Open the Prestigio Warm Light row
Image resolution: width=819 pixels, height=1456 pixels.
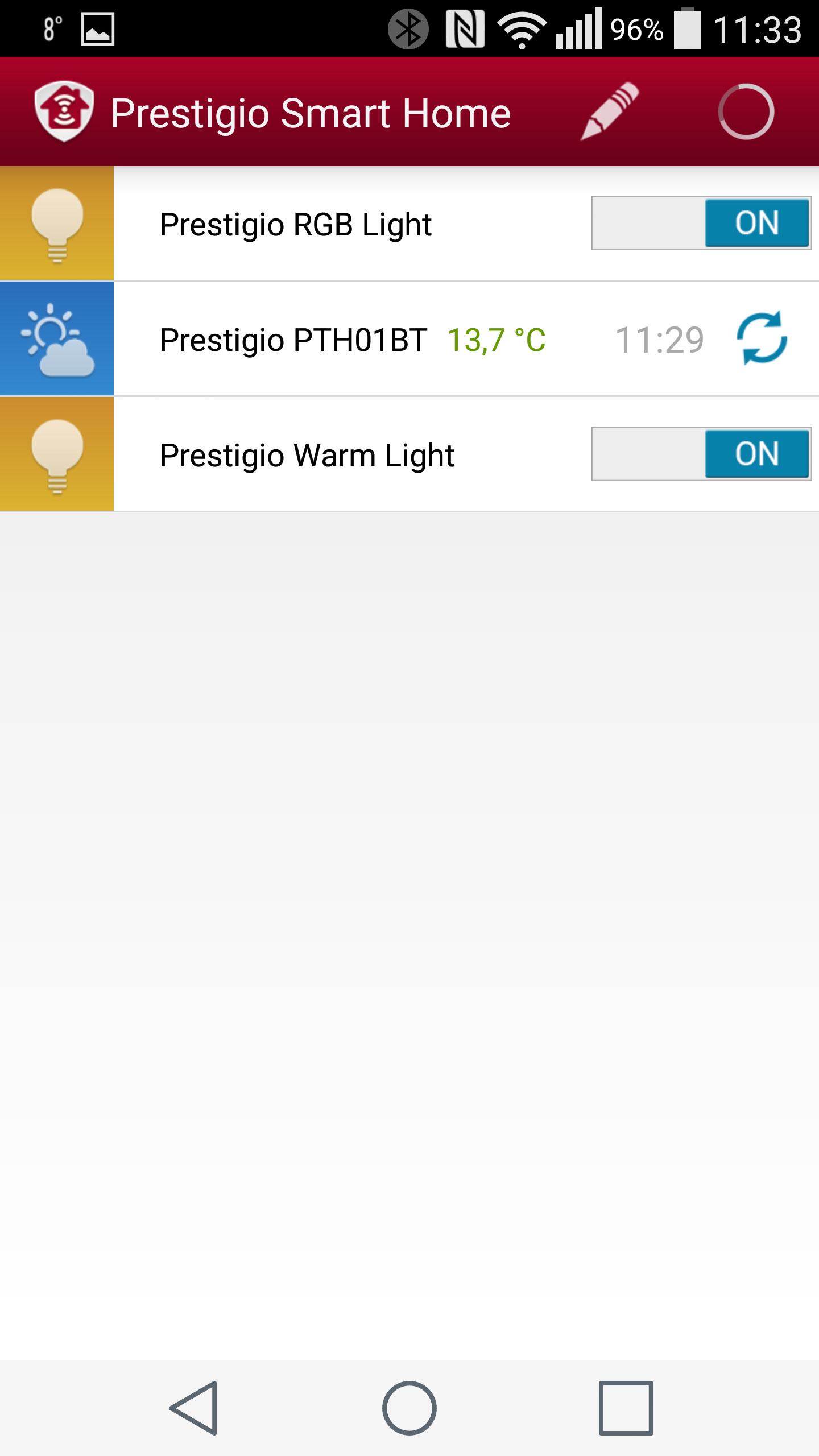409,454
